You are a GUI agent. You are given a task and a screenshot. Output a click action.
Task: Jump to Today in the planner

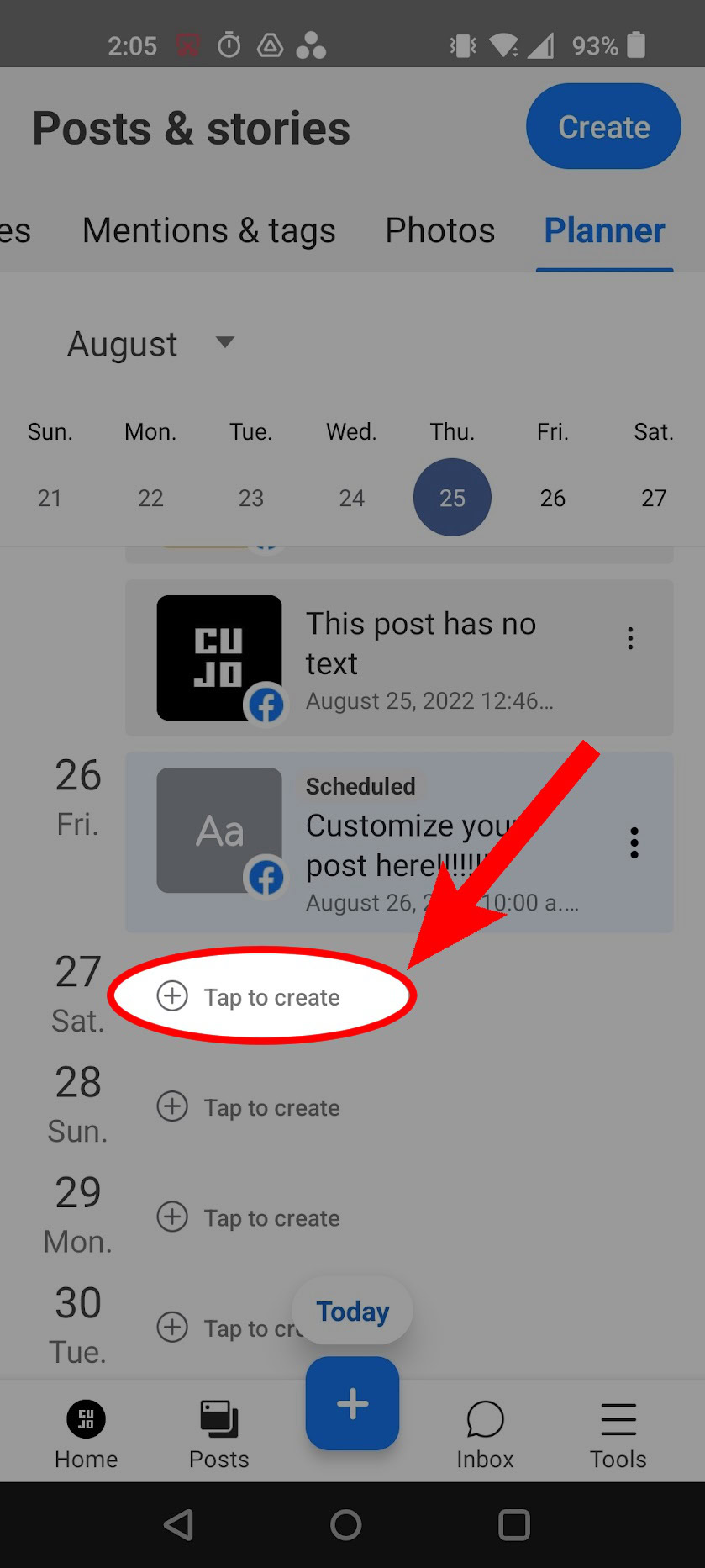click(x=352, y=1311)
